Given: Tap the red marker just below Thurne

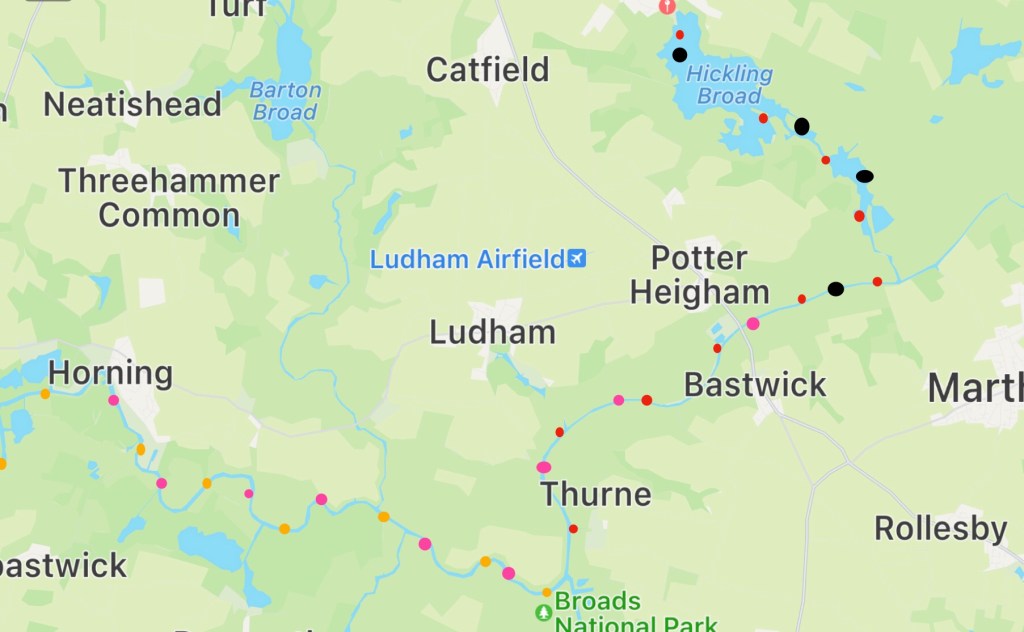Looking at the screenshot, I should click(x=573, y=528).
